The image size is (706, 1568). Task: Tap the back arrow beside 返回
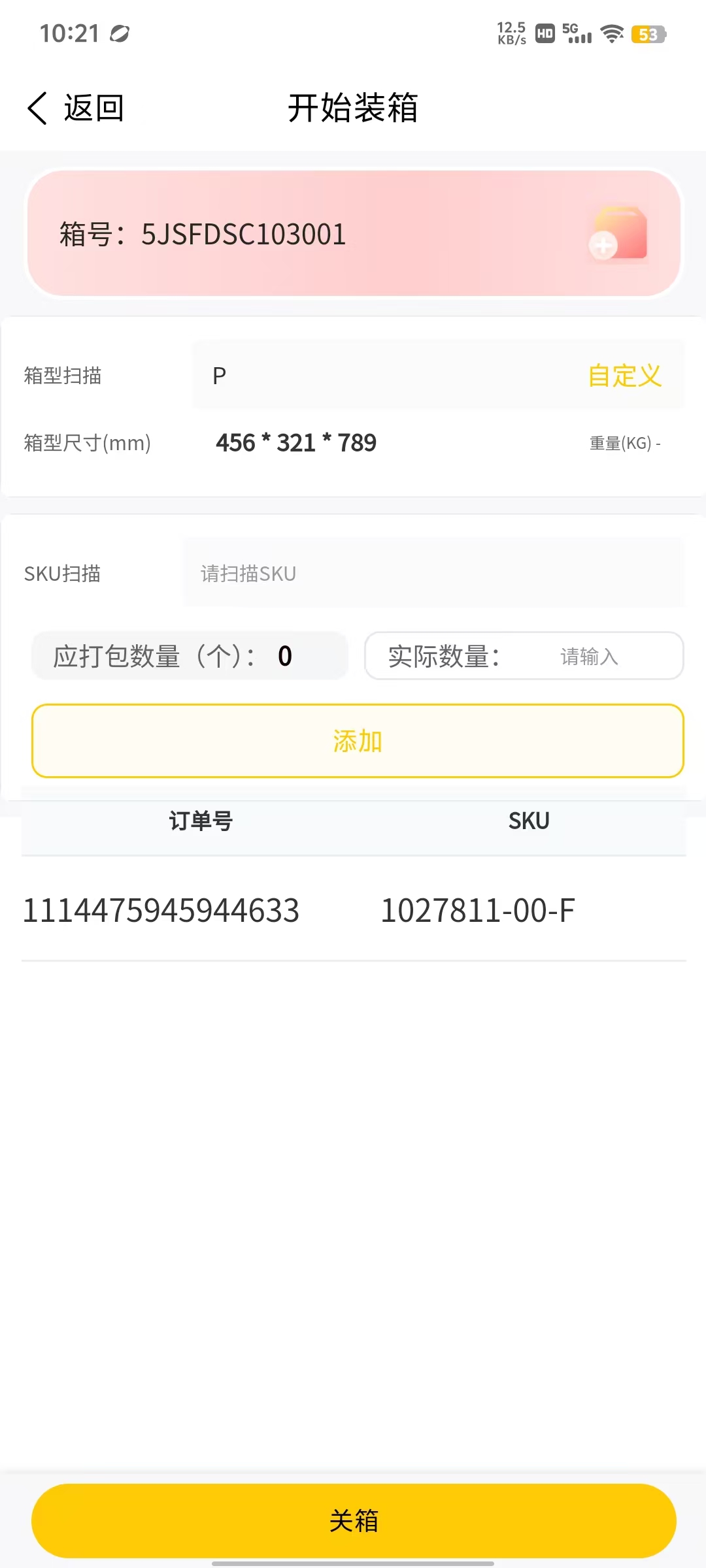[x=37, y=107]
